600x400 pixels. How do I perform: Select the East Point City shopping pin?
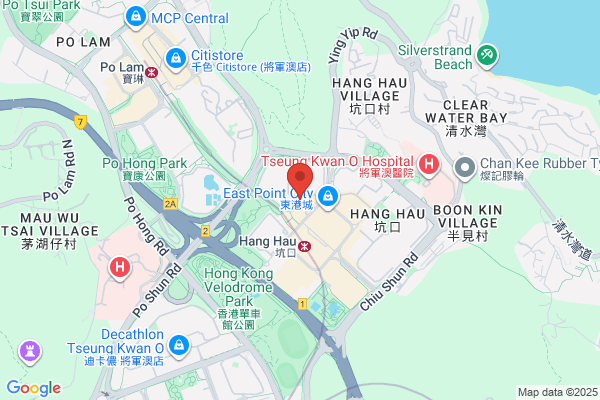(328, 197)
